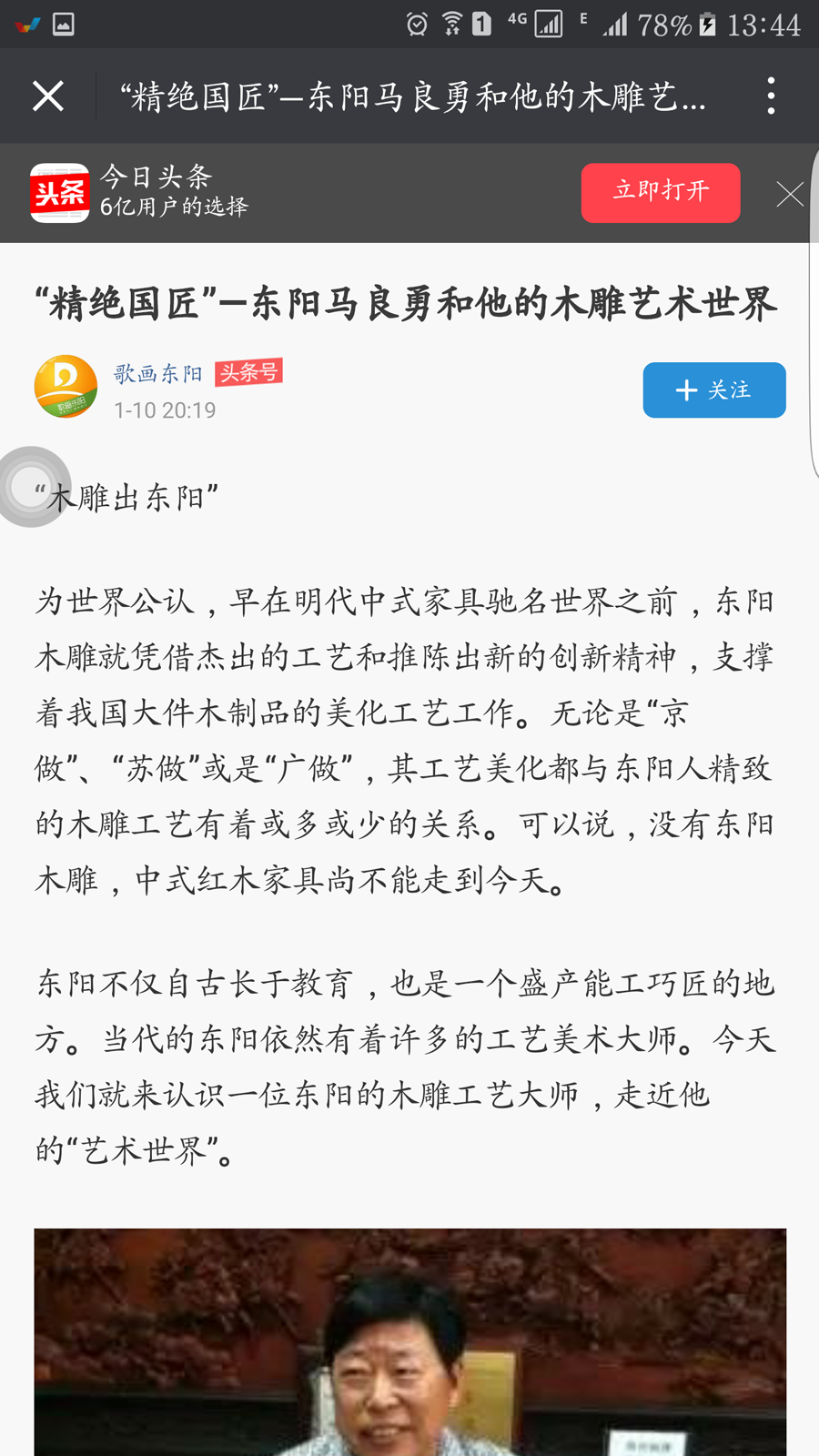Follow the author with the 关注 button
819x1456 pixels.
point(714,390)
